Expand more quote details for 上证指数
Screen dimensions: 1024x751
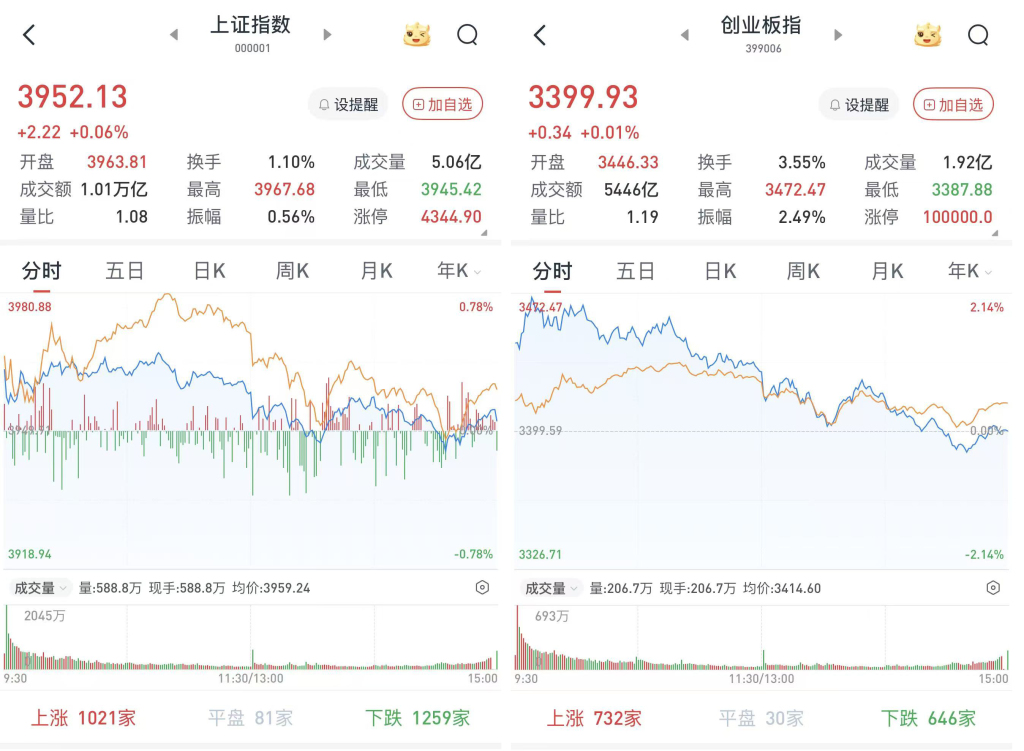click(484, 233)
